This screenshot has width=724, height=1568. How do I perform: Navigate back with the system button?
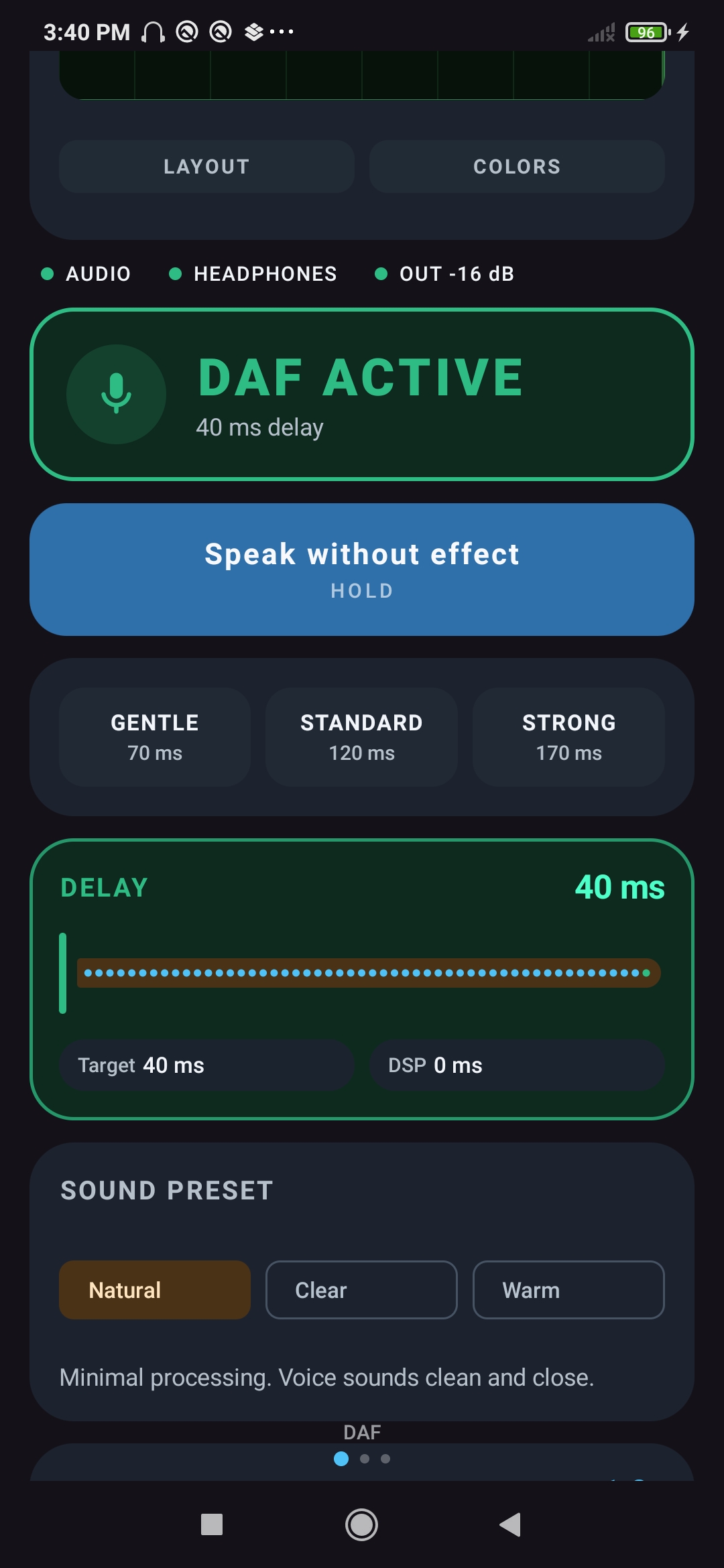click(x=511, y=1525)
